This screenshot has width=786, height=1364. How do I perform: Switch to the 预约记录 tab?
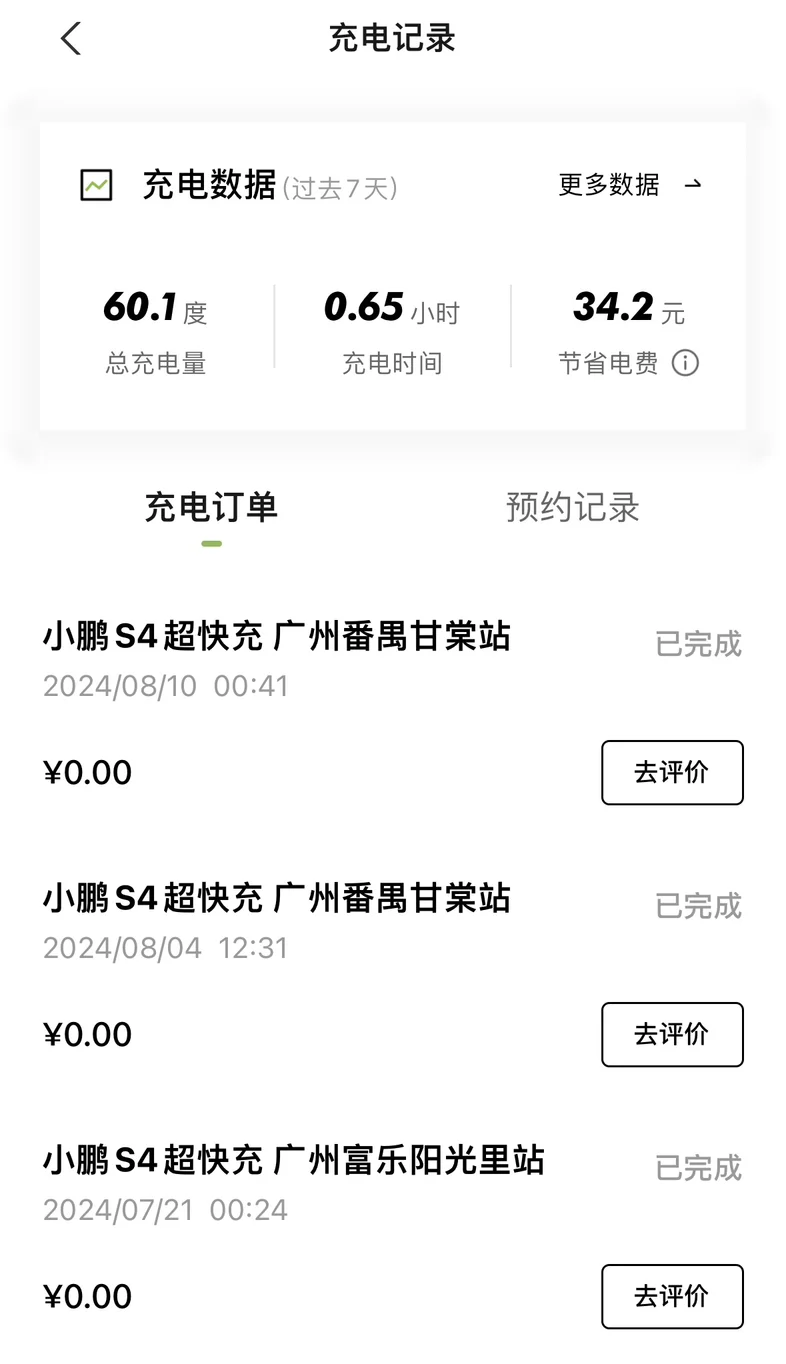572,507
